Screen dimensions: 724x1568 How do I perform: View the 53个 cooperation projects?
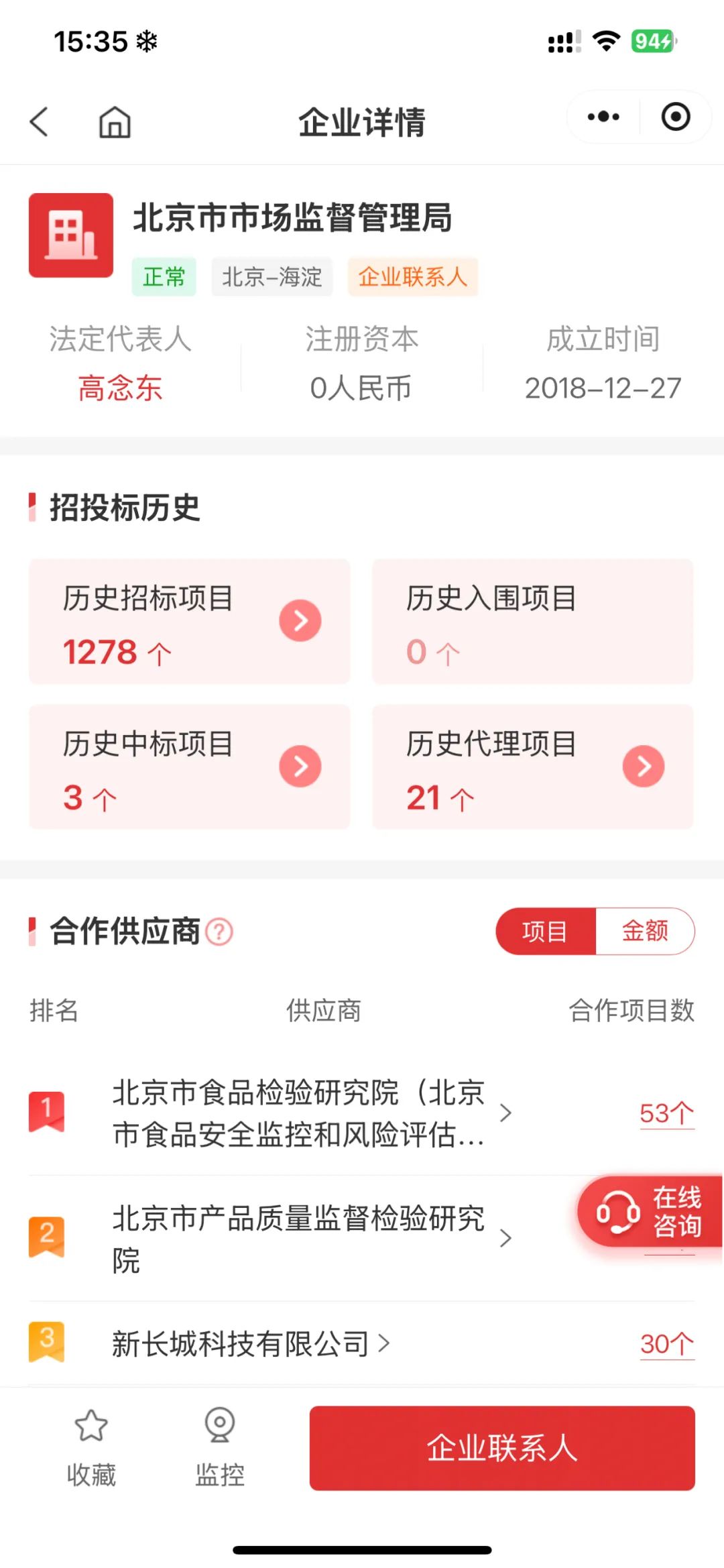point(666,1113)
